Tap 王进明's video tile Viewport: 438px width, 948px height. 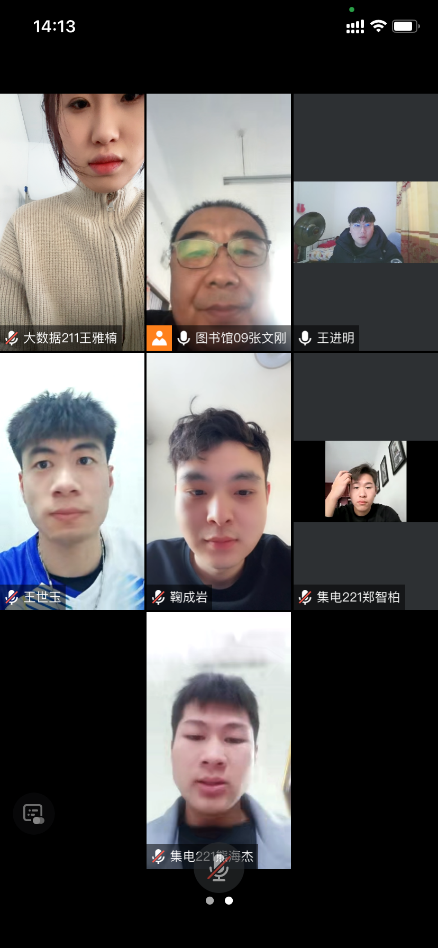tap(365, 222)
